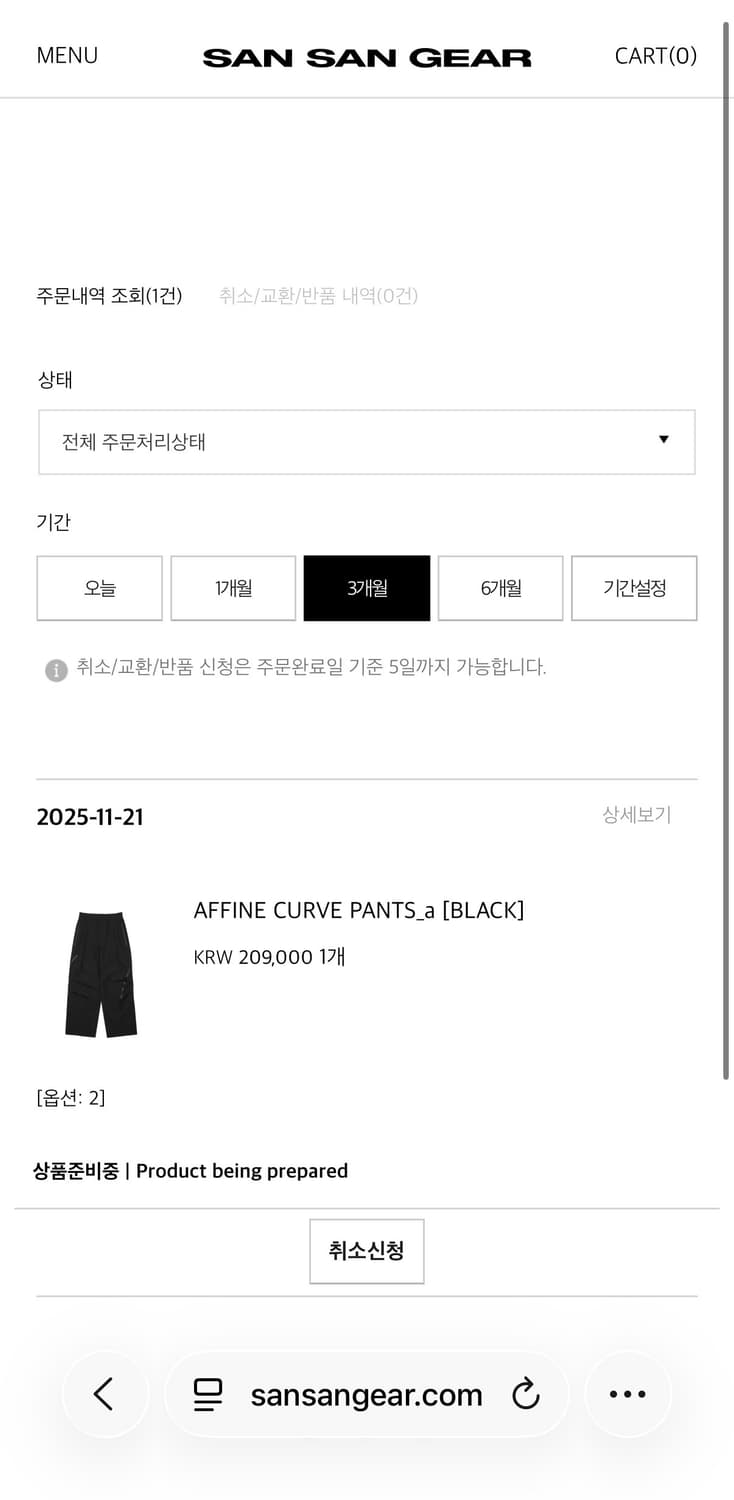Image resolution: width=734 pixels, height=1500 pixels.
Task: Tap the browser back arrow
Action: [106, 1394]
